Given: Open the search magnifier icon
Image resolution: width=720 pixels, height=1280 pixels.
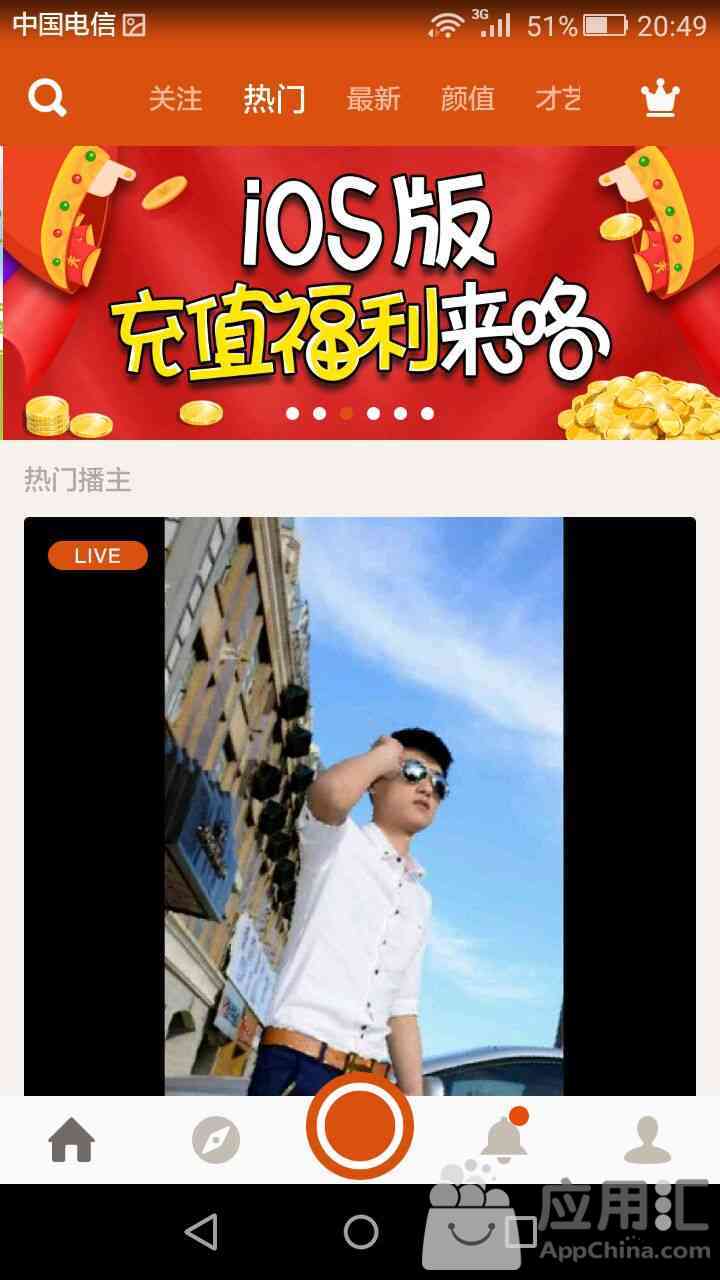Looking at the screenshot, I should click(x=47, y=98).
